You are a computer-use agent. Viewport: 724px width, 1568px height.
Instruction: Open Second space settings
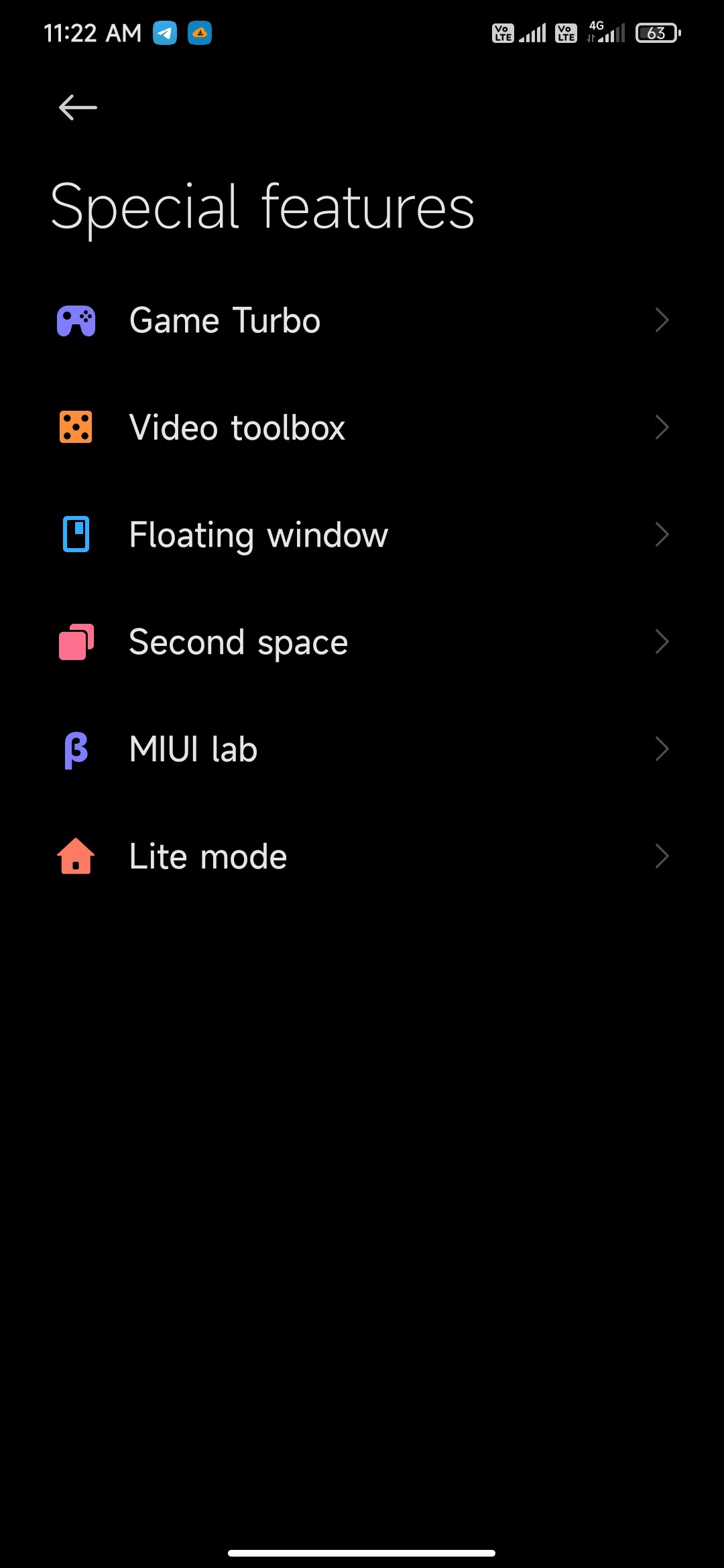[362, 642]
